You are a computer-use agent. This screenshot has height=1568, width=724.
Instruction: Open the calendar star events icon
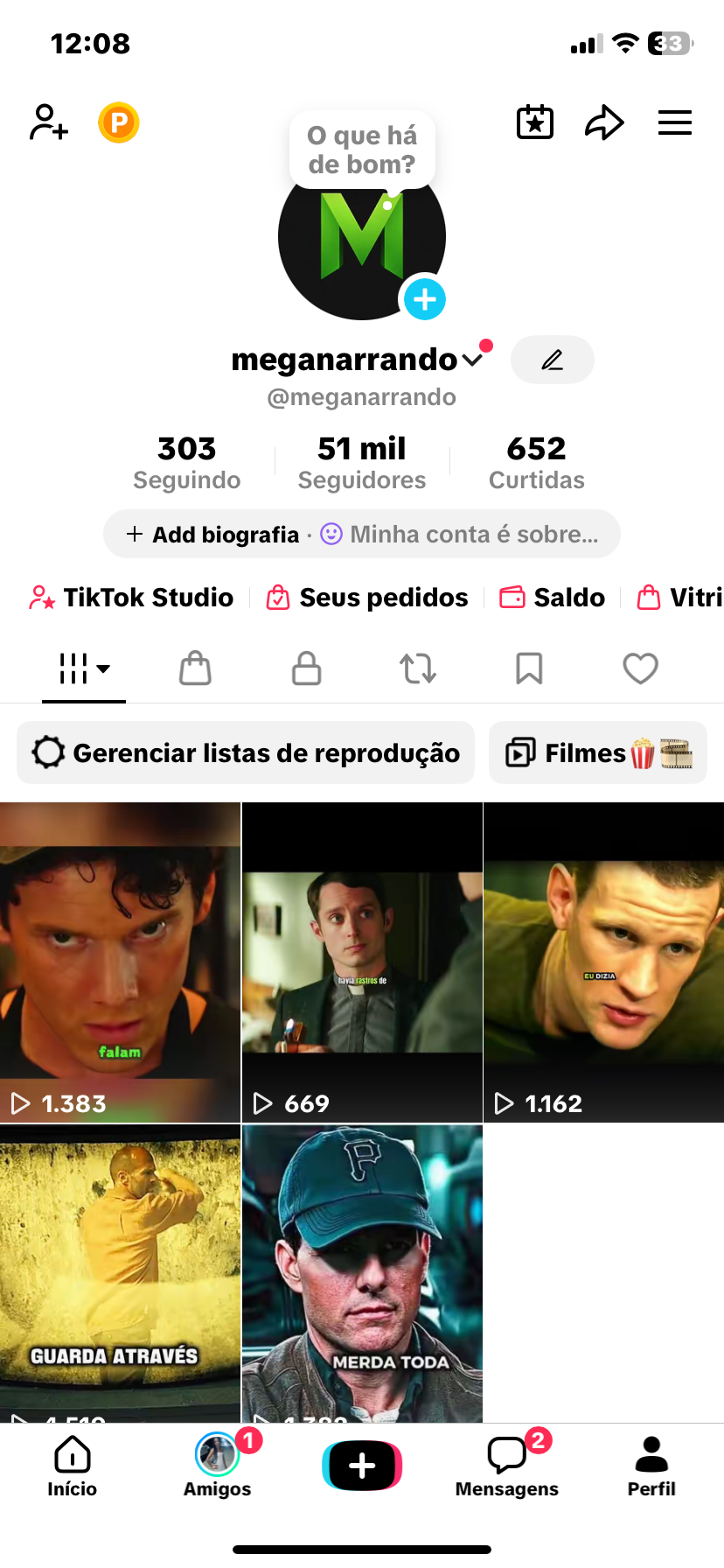pyautogui.click(x=535, y=122)
